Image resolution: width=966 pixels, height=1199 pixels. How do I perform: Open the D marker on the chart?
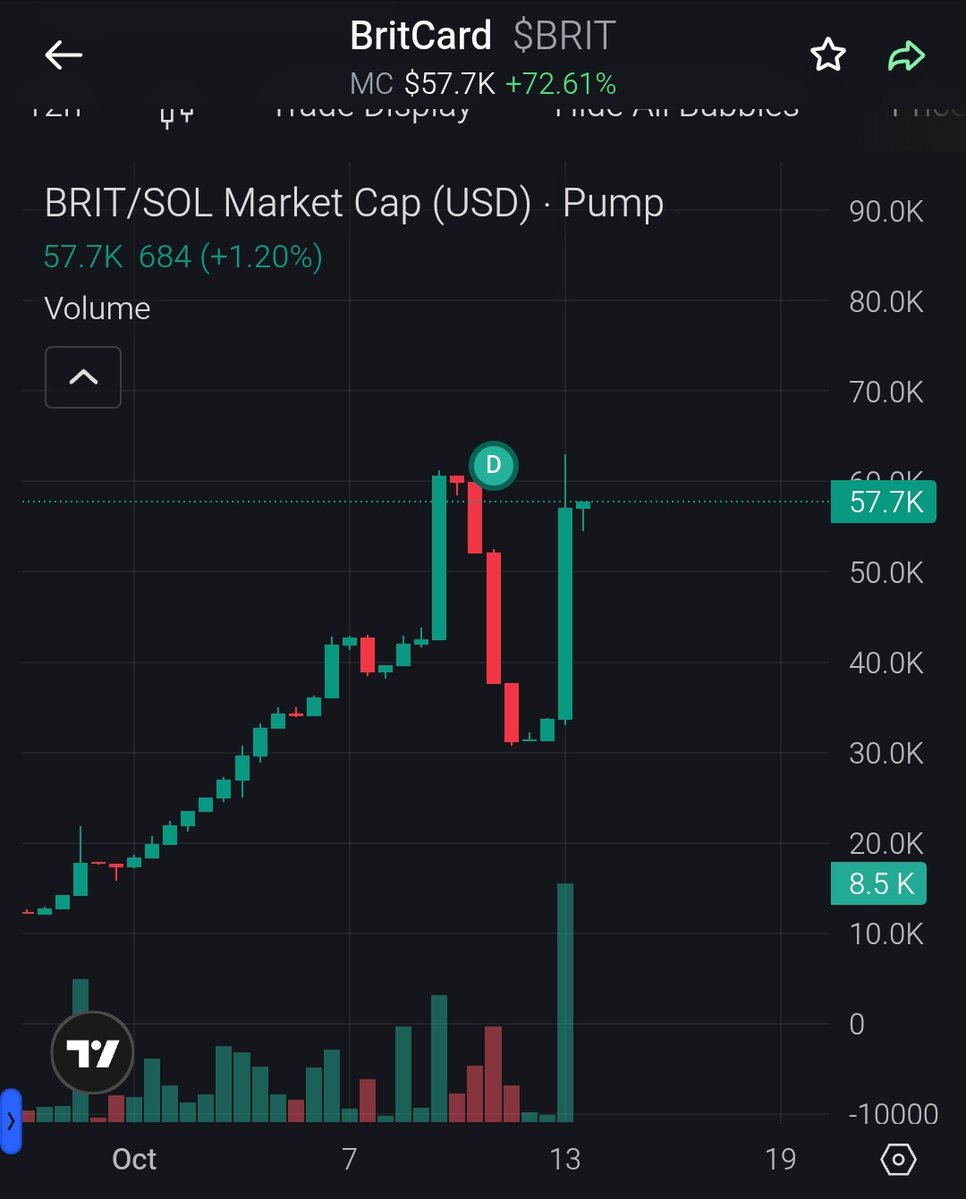[492, 465]
